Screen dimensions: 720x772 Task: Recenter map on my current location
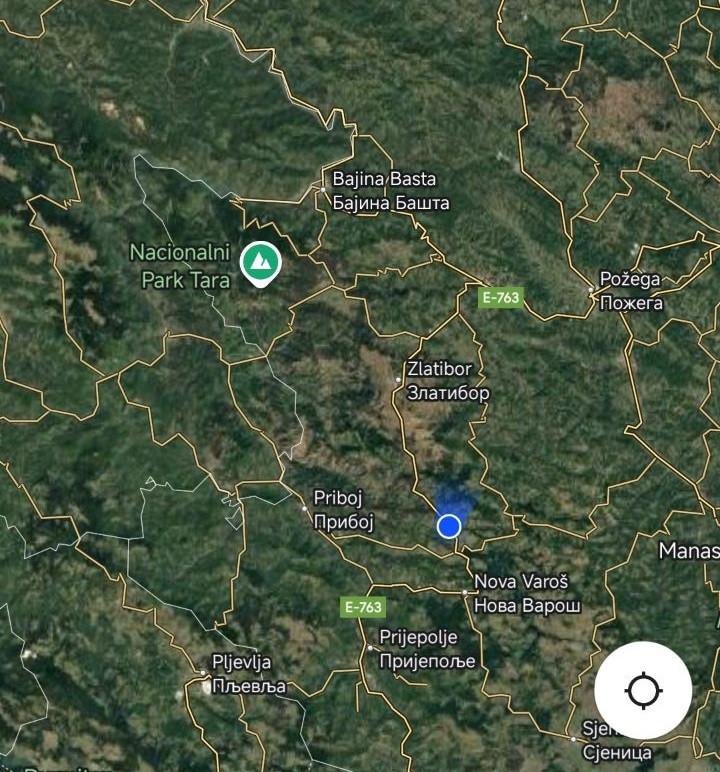click(x=643, y=690)
